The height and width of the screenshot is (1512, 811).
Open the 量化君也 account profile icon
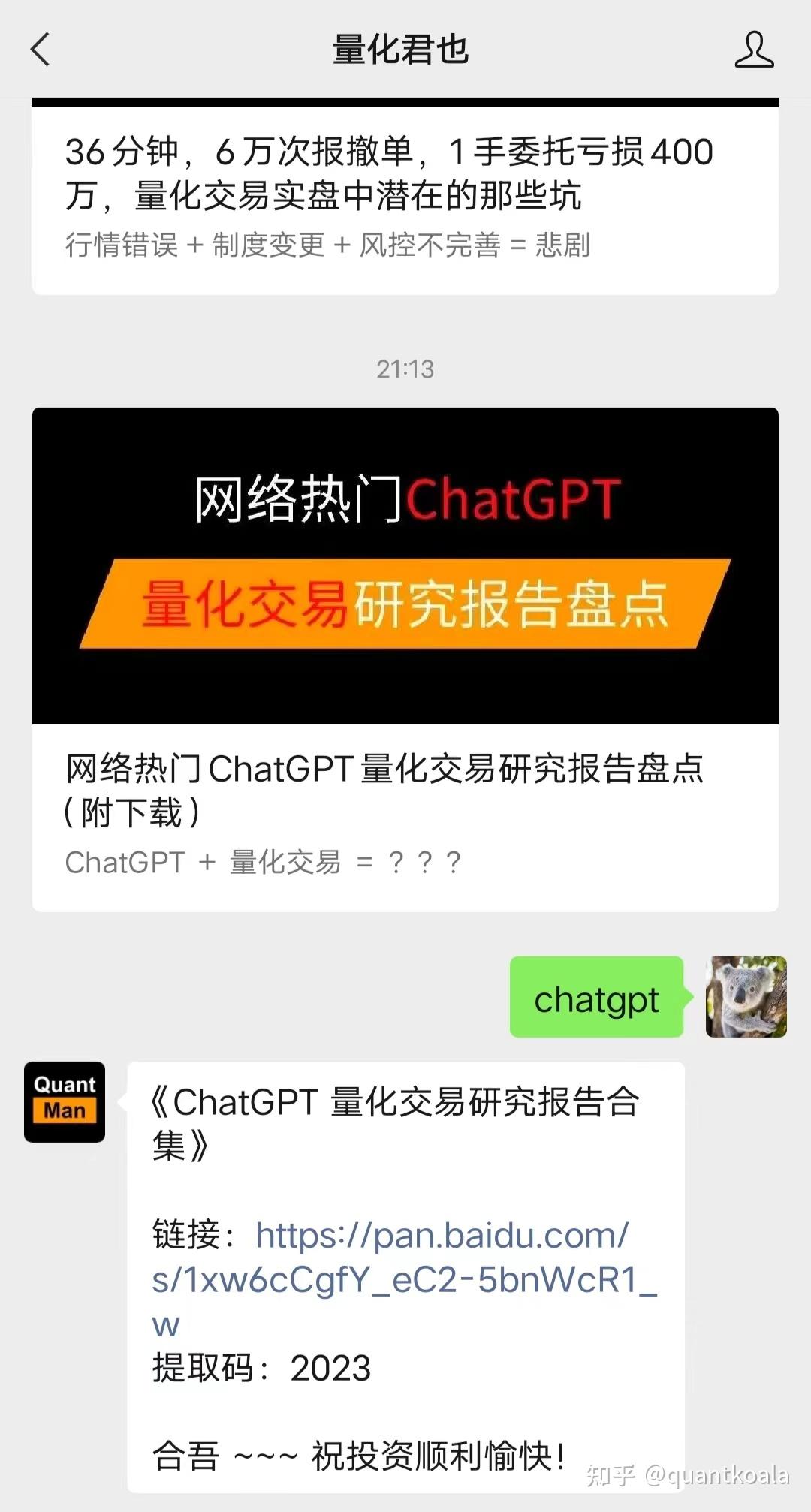point(754,50)
